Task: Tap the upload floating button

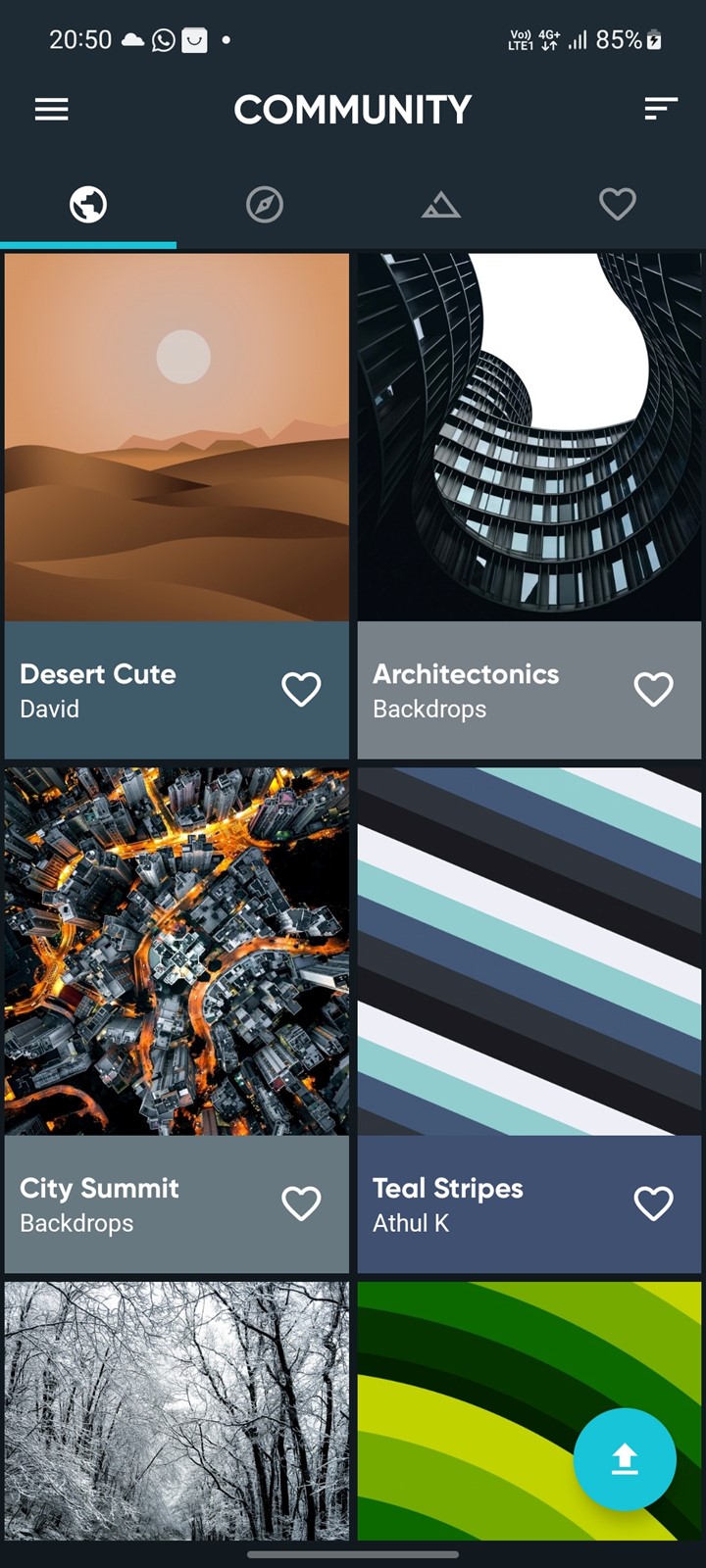Action: pos(625,1460)
